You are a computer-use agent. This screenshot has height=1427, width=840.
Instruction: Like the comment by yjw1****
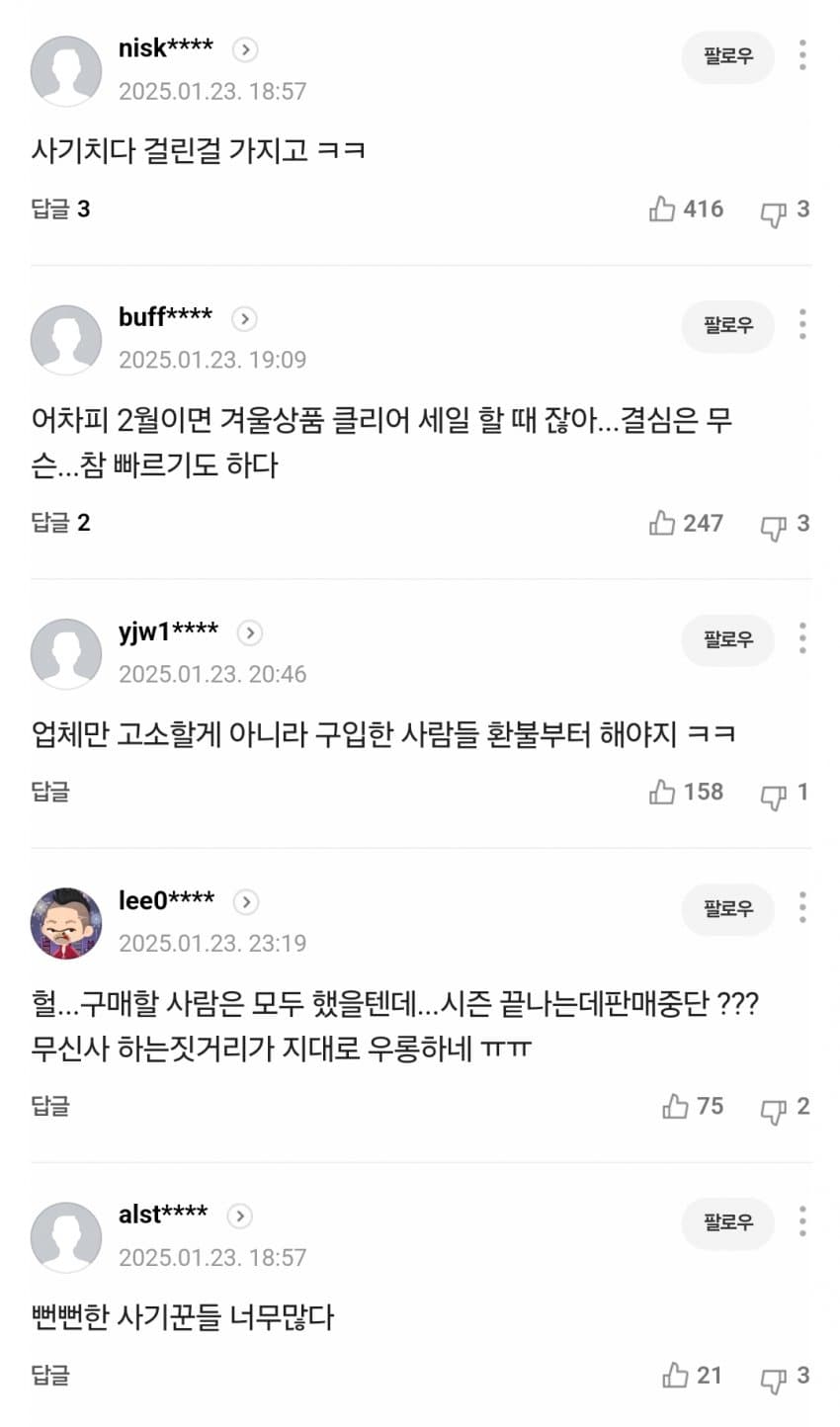click(663, 792)
